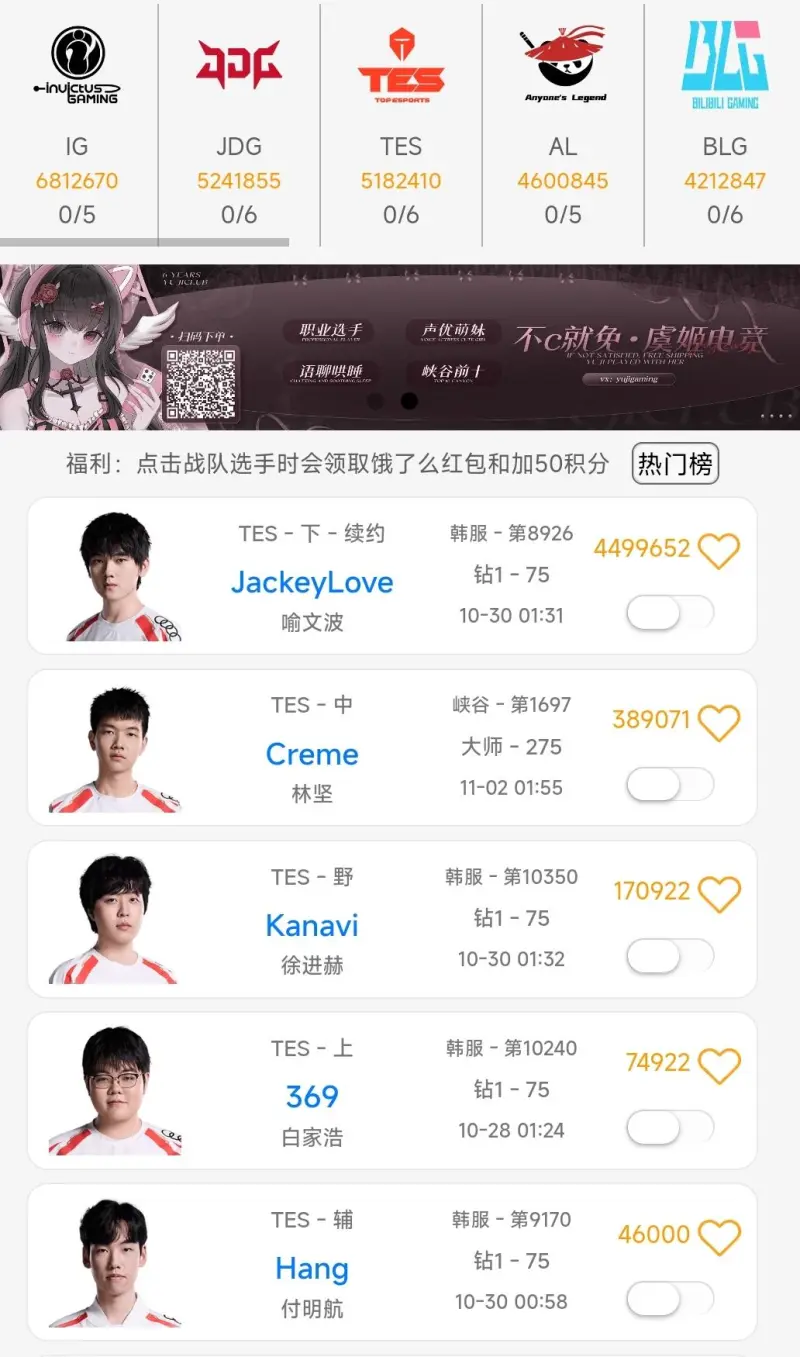Image resolution: width=800 pixels, height=1357 pixels.
Task: Select the TES team tab
Action: (401, 120)
